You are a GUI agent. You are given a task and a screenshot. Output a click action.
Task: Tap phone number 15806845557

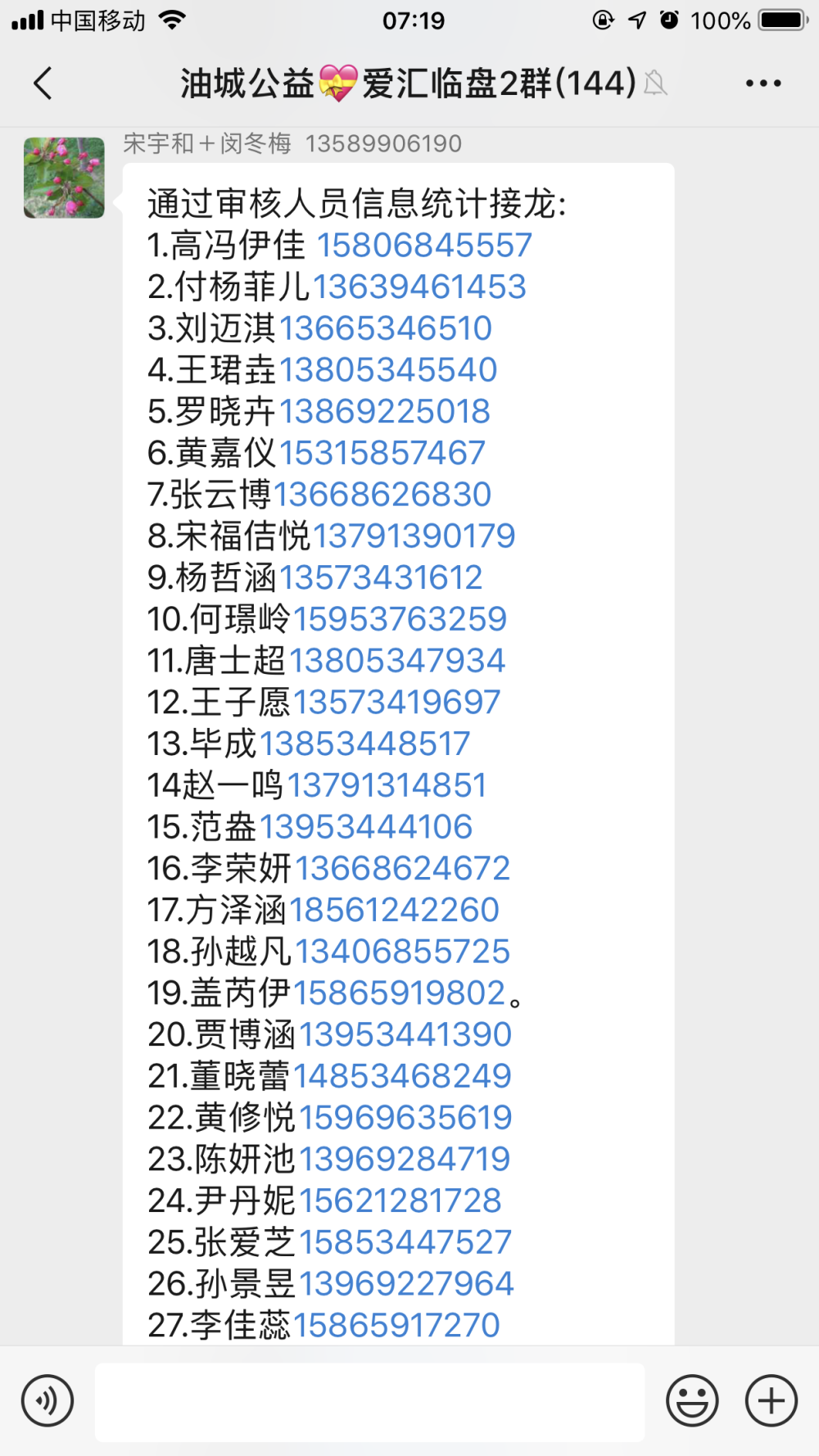(424, 246)
